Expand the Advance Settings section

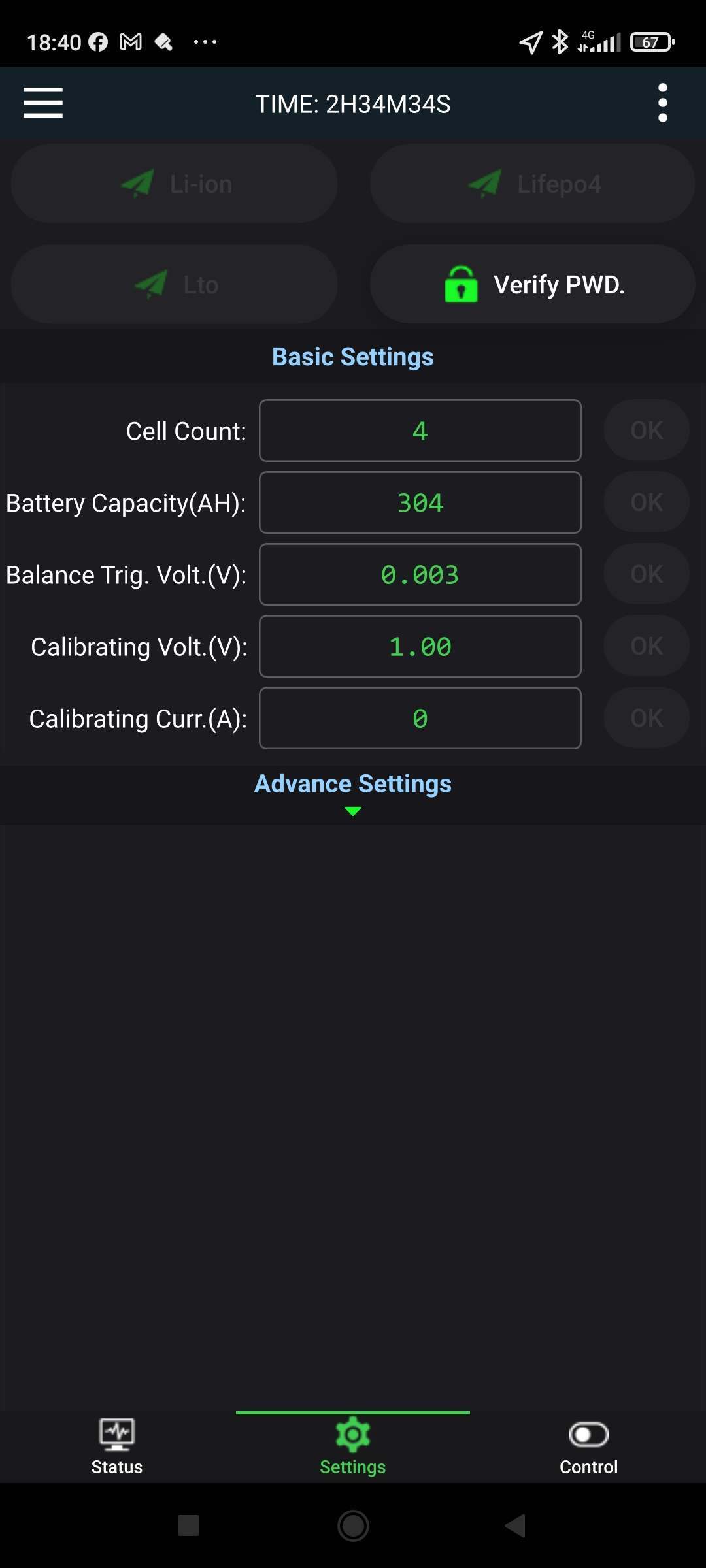tap(353, 792)
